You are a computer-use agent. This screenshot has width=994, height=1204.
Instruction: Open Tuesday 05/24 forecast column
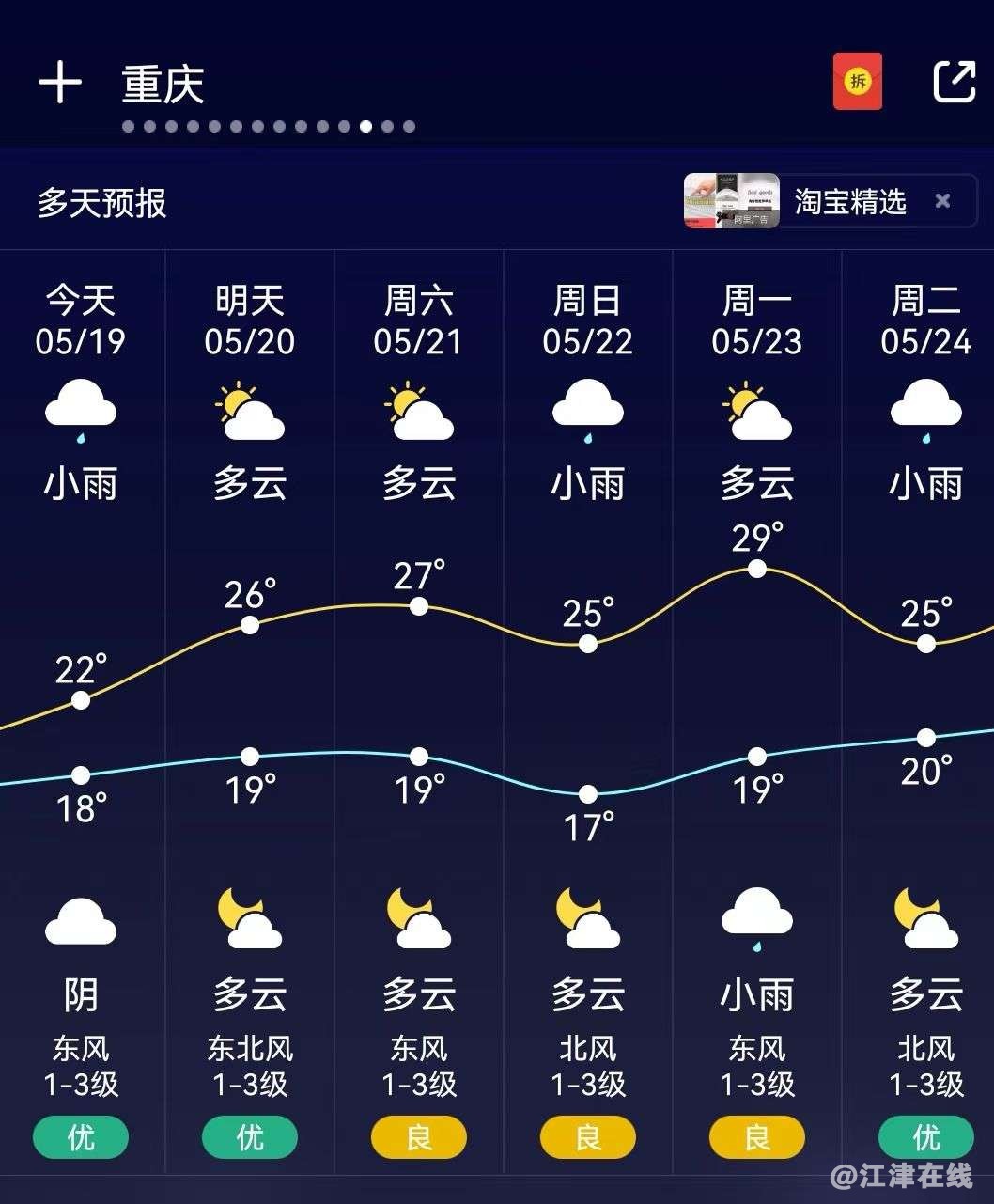coord(926,320)
